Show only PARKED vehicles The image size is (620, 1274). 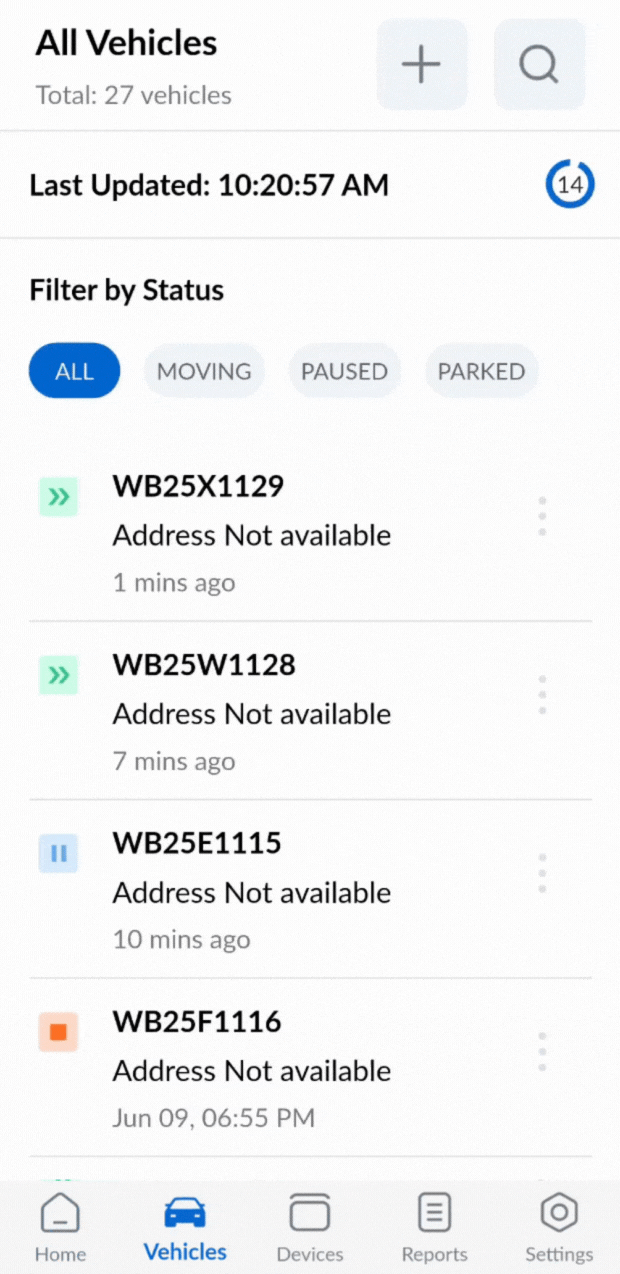pyautogui.click(x=481, y=371)
